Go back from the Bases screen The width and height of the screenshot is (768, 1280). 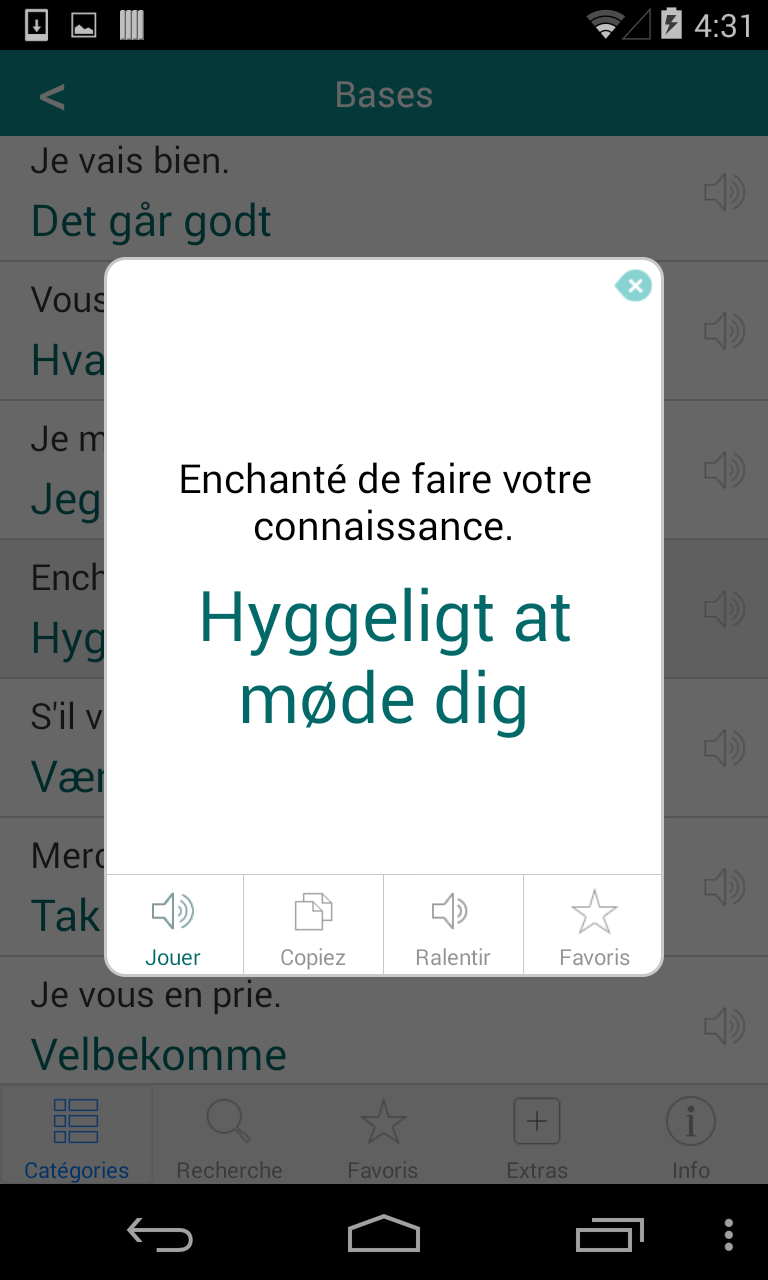click(x=52, y=96)
